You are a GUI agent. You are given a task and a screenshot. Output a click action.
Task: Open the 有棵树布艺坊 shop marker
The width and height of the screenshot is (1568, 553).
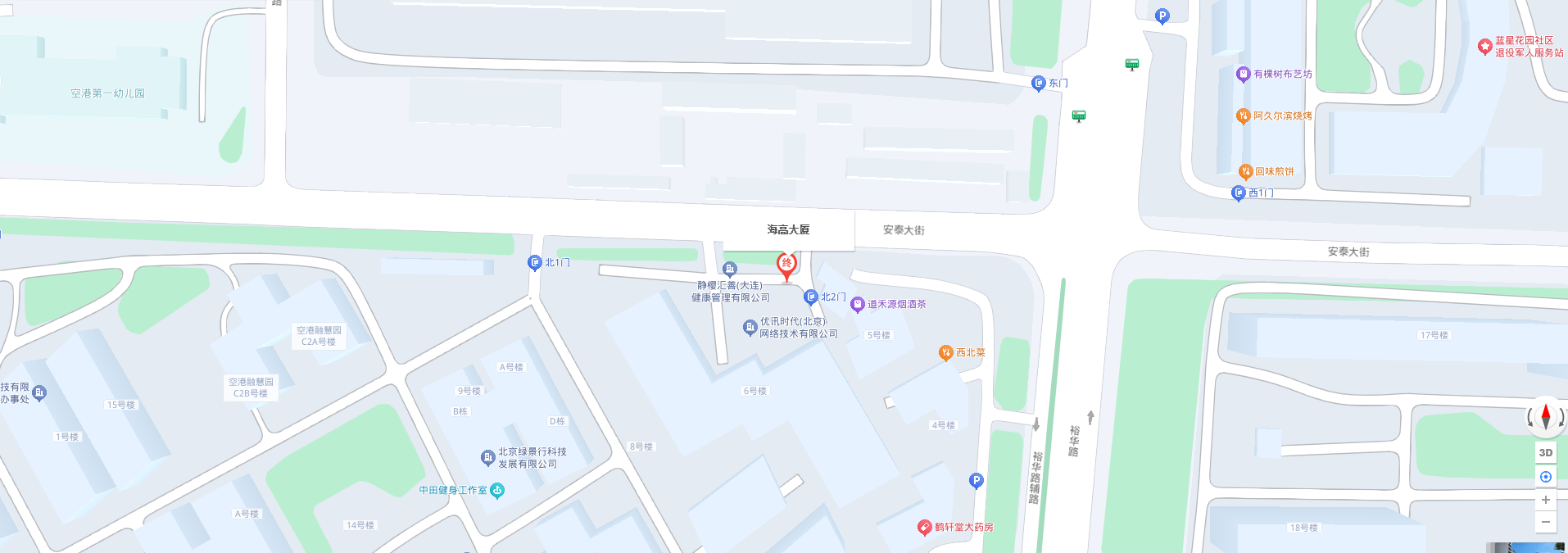pos(1243,75)
